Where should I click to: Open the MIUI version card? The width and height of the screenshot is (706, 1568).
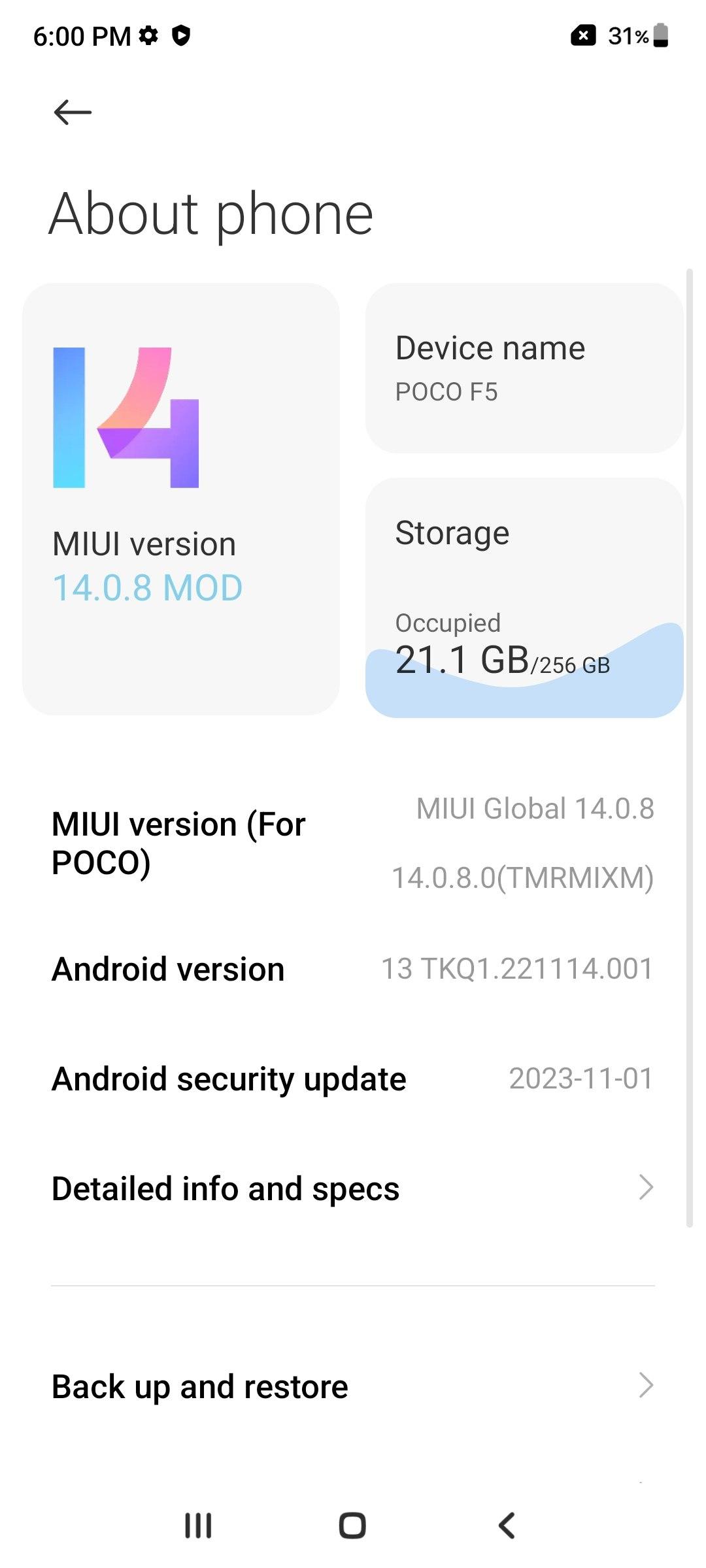coord(181,499)
